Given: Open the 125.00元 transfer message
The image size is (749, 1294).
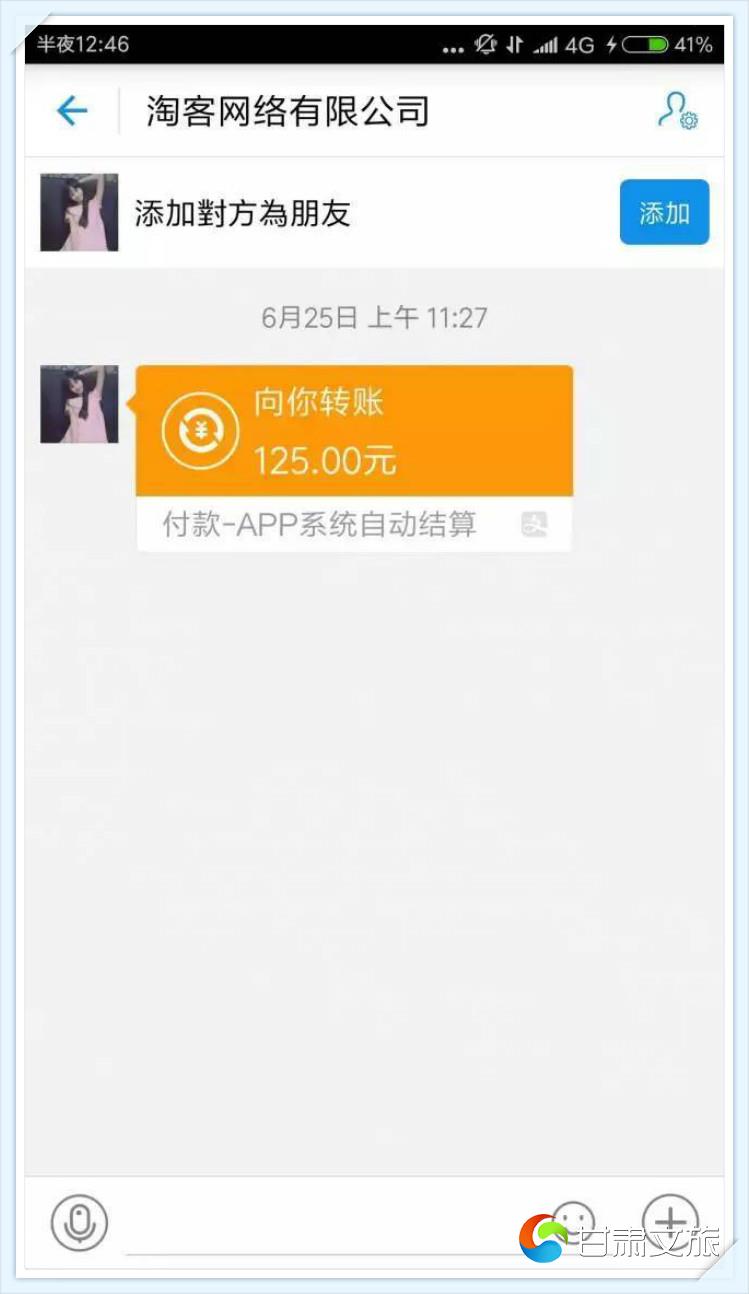Looking at the screenshot, I should [354, 432].
